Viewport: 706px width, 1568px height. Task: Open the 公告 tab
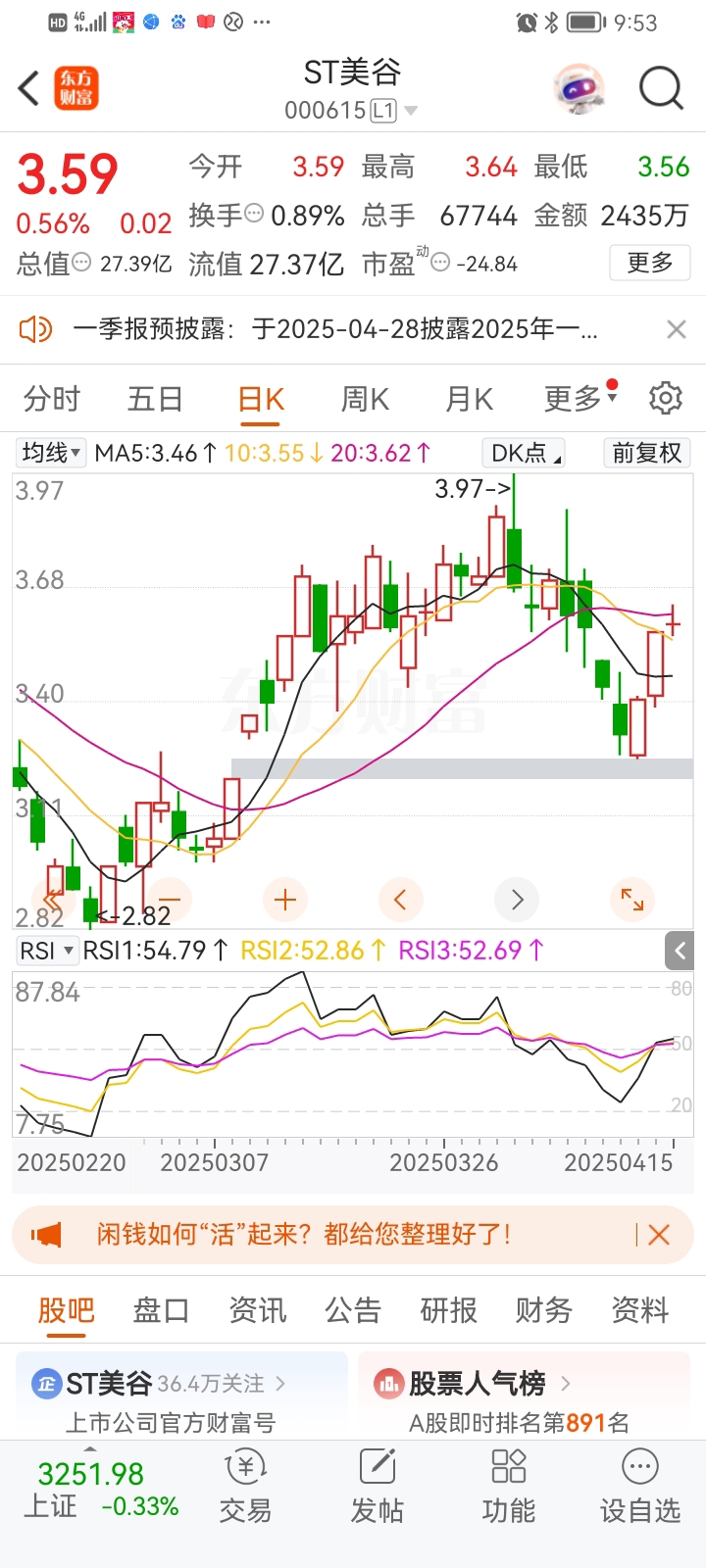(353, 1310)
